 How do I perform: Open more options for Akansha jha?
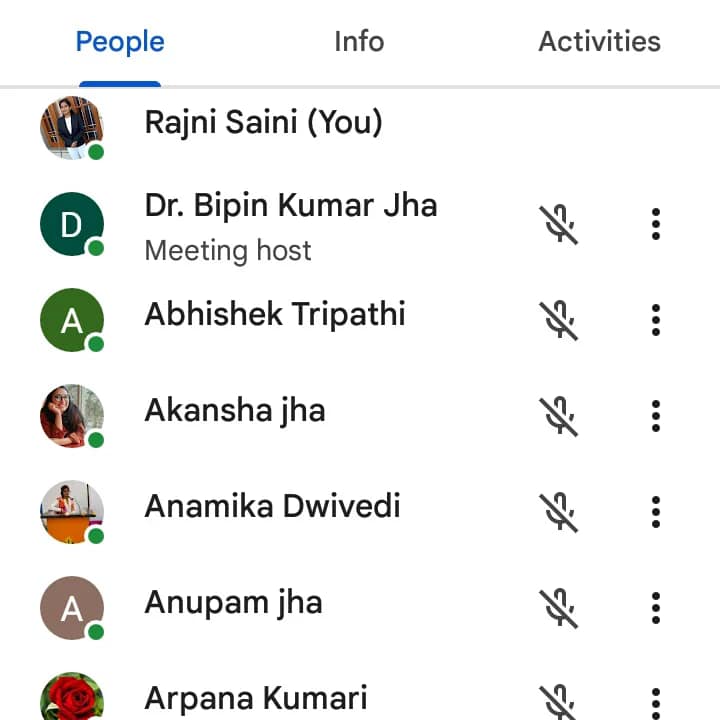(656, 415)
